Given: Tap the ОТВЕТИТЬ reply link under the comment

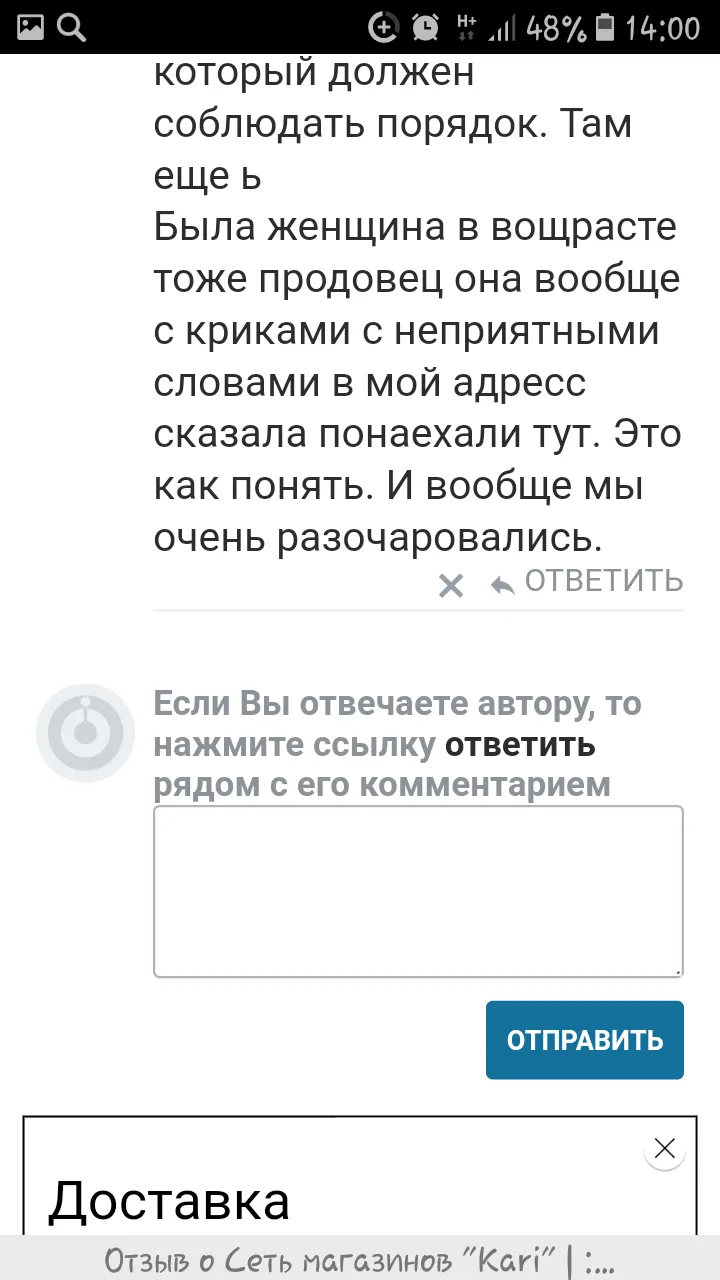Looking at the screenshot, I should pos(588,581).
